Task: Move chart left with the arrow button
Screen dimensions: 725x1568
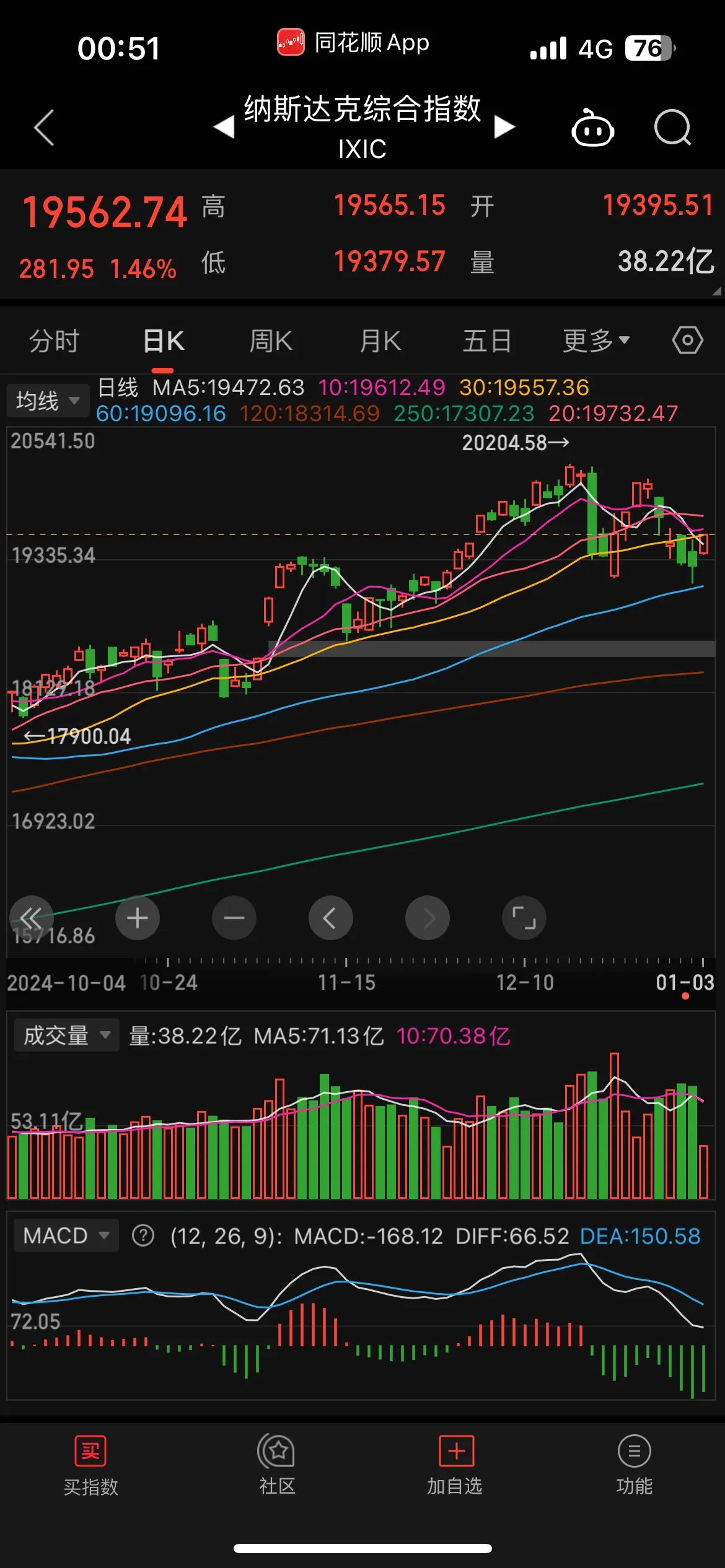Action: [330, 918]
